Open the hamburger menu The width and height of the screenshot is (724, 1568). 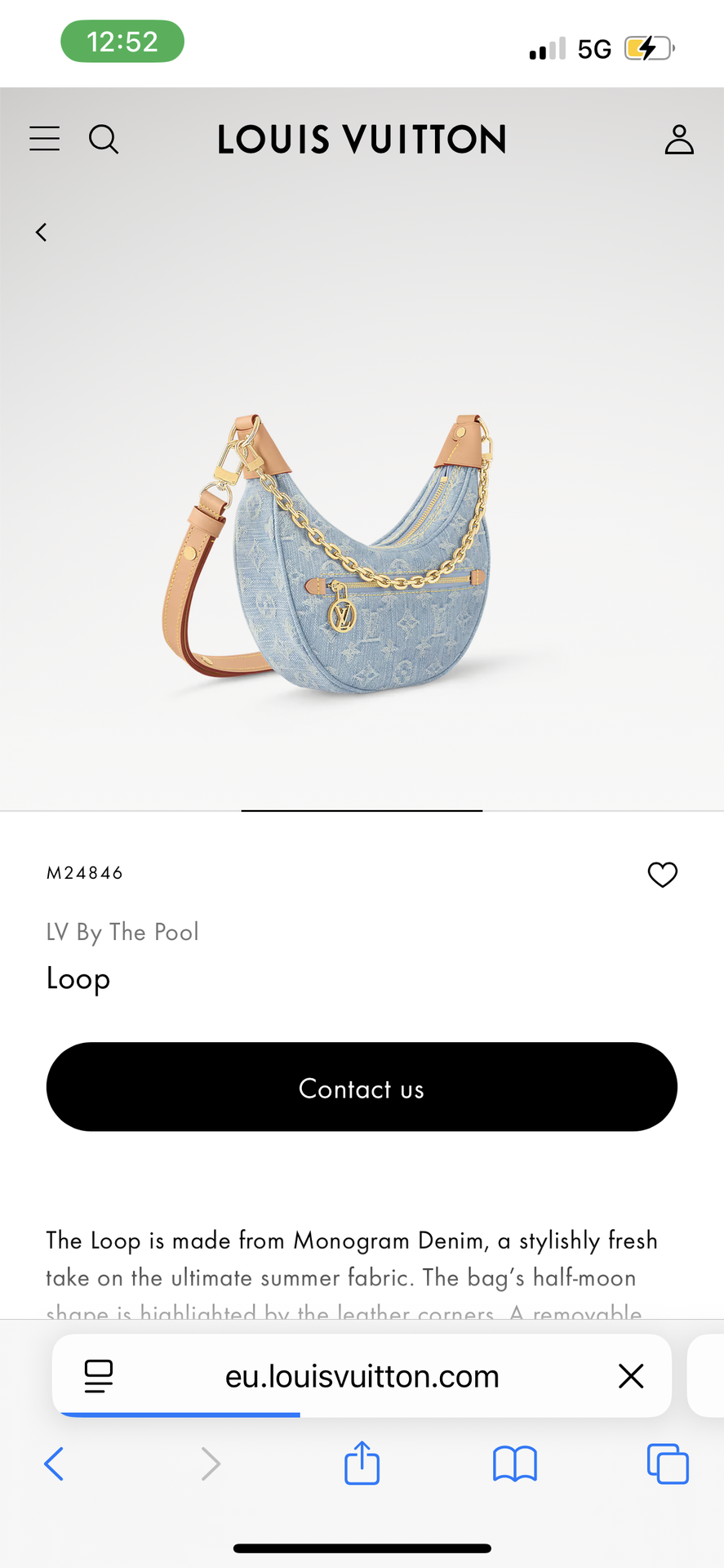(x=45, y=139)
